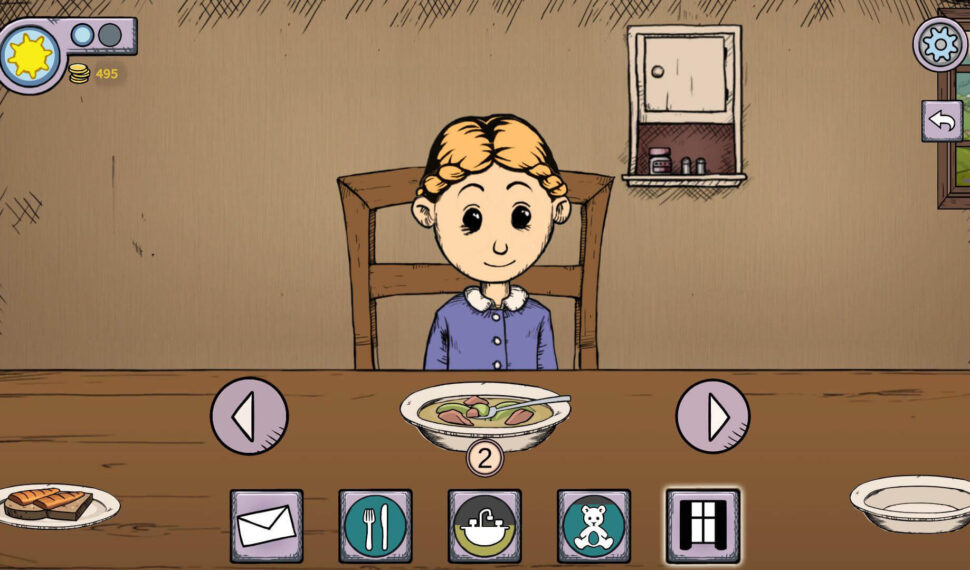Screen dimensions: 970x570
Task: Show the next dish with right arrow
Action: pos(713,416)
